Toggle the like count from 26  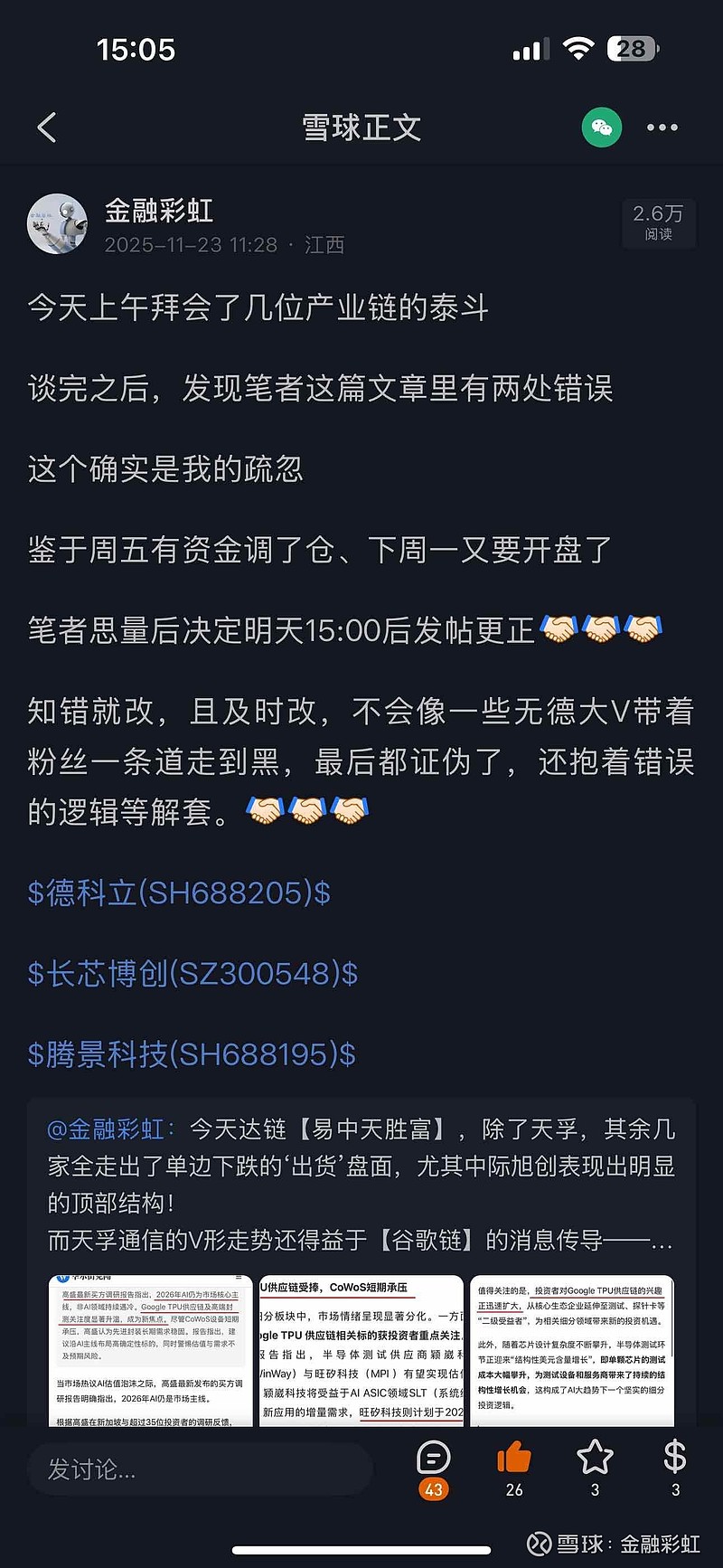tap(512, 1490)
